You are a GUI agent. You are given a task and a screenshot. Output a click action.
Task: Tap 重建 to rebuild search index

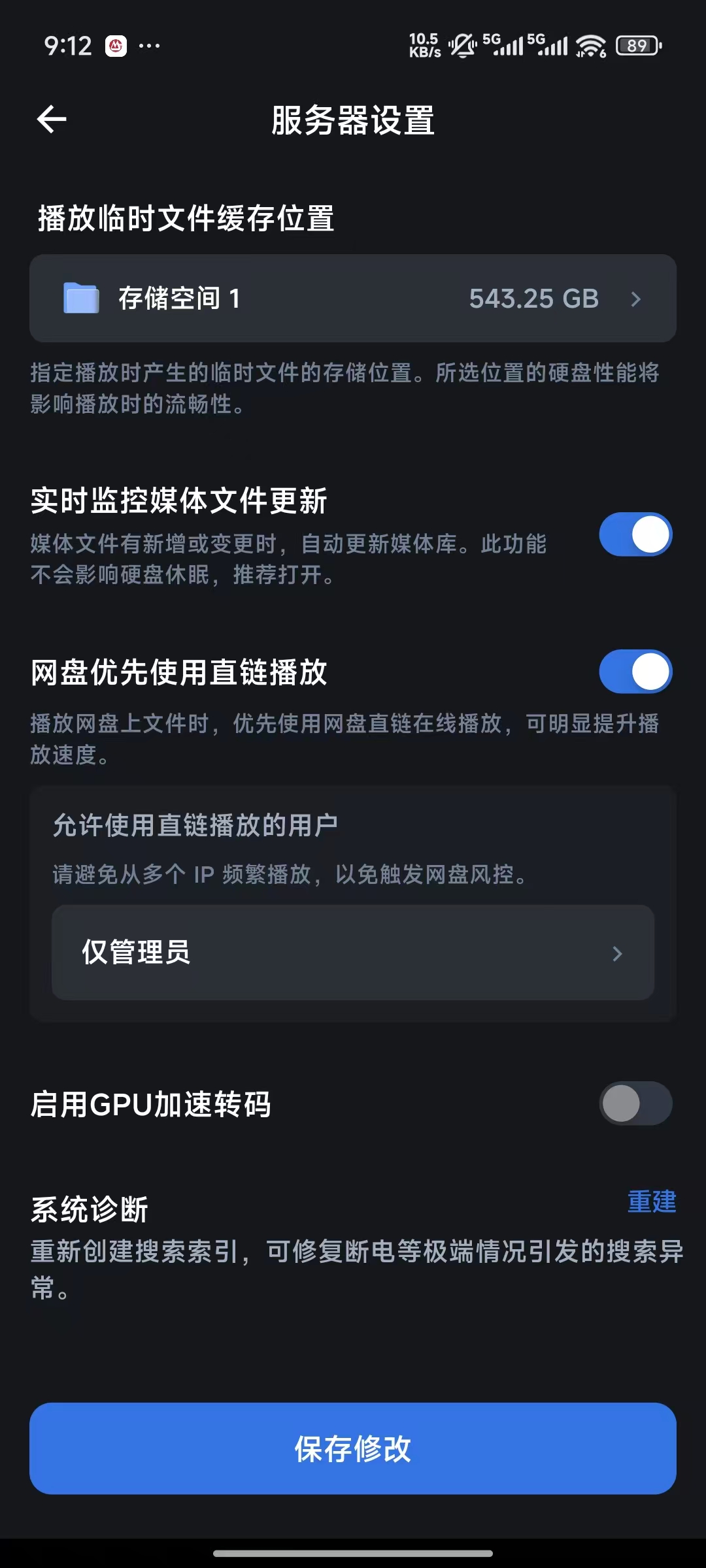651,1201
